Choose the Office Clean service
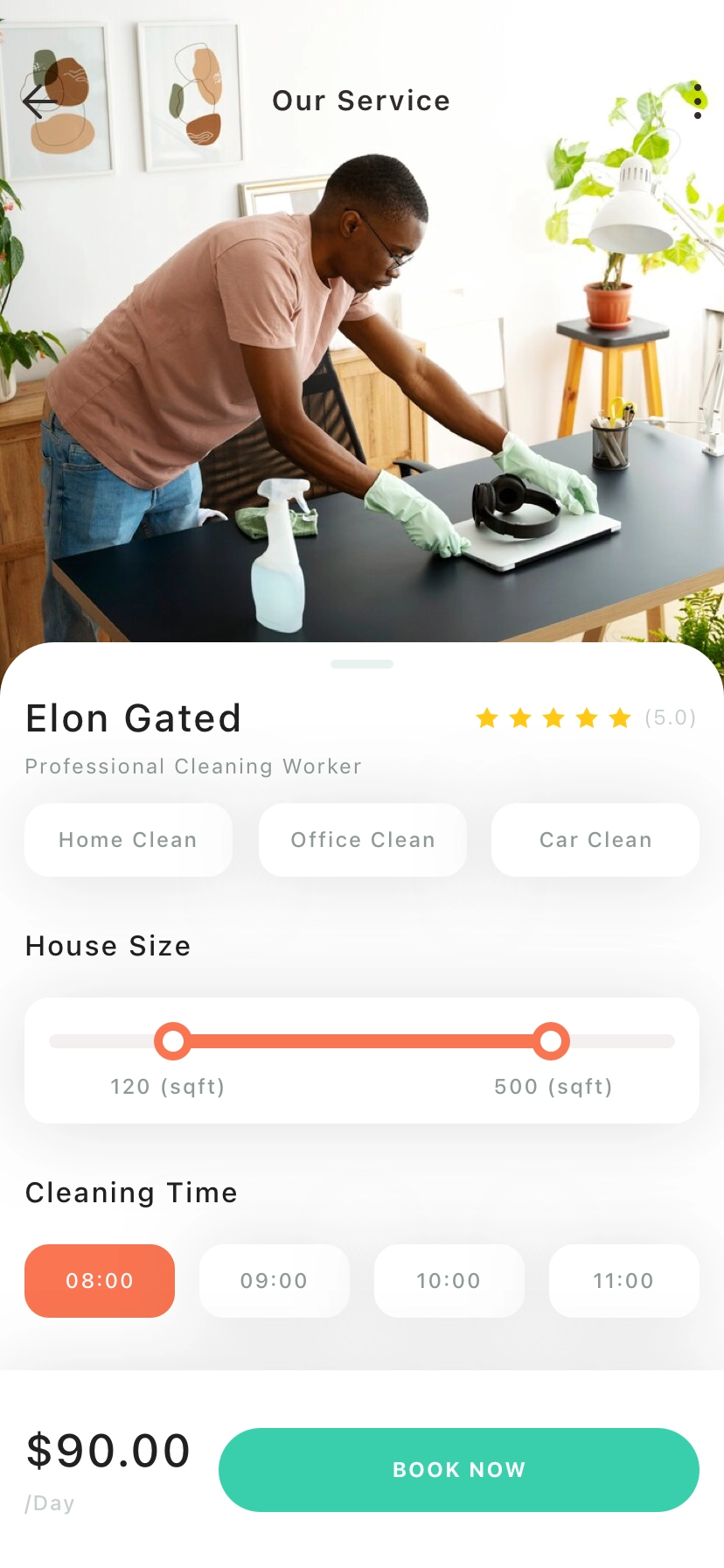This screenshot has height=1568, width=724. [x=363, y=840]
